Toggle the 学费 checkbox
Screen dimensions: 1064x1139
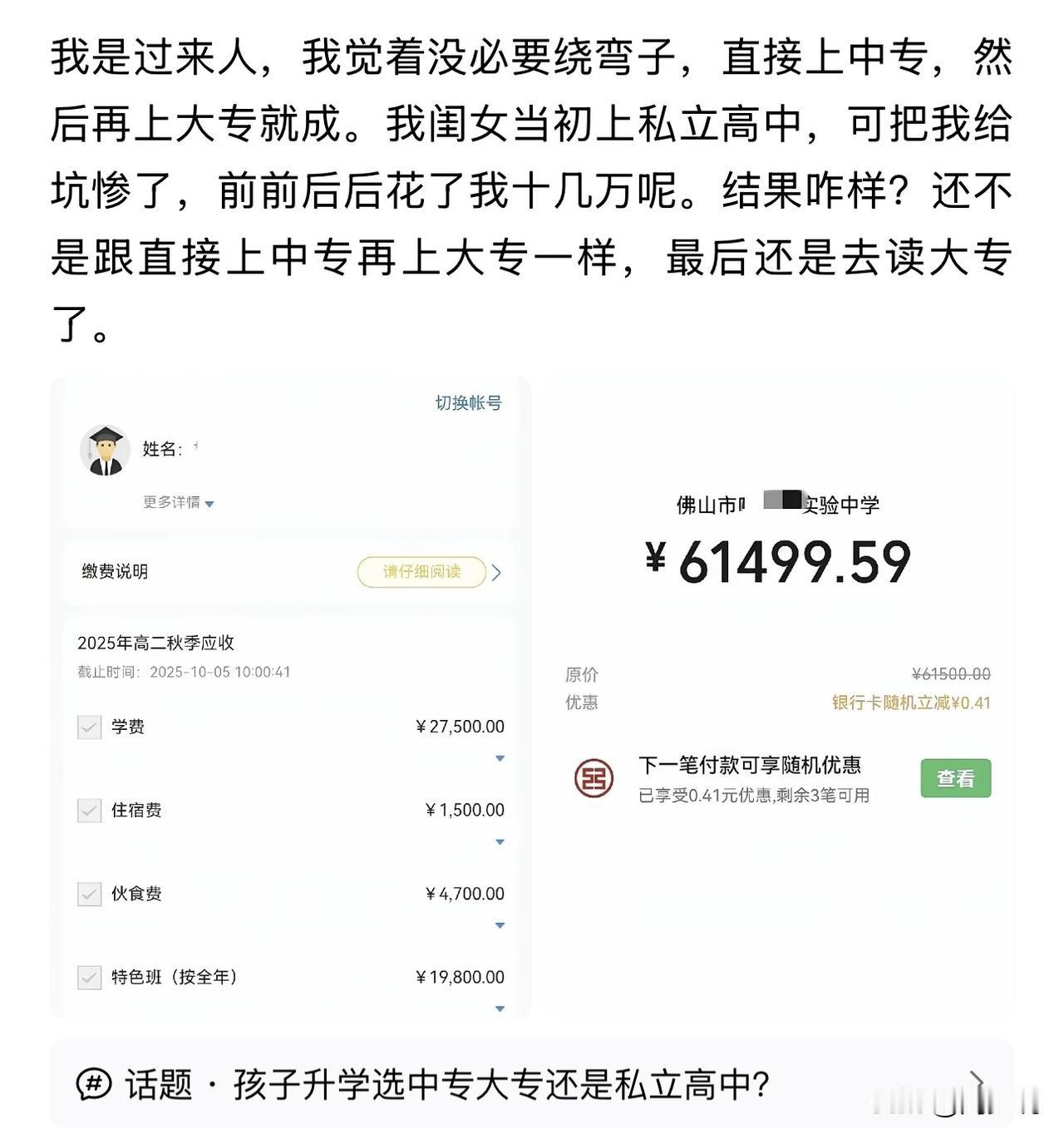88,726
